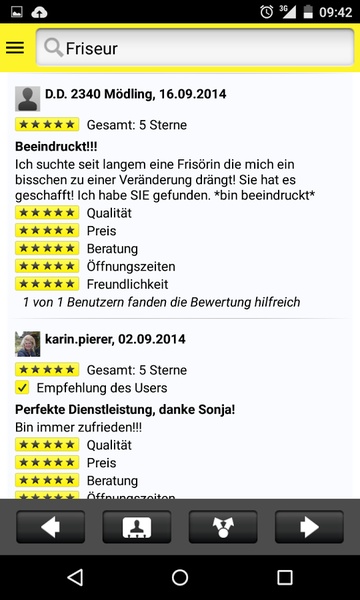Viewport: 360px width, 600px height.
Task: Open the contact card button
Action: tap(137, 527)
